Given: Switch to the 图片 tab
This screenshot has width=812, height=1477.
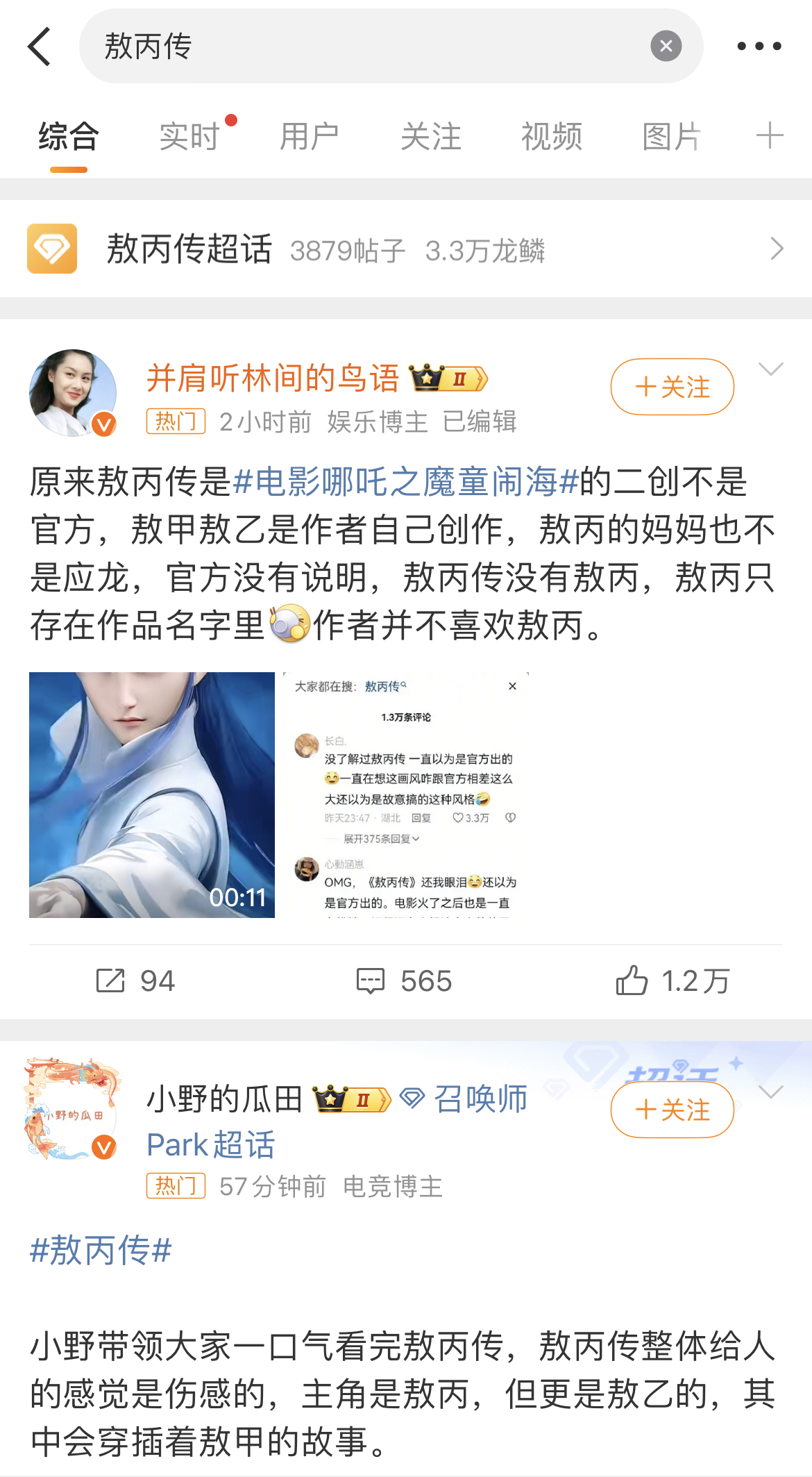Looking at the screenshot, I should point(671,136).
